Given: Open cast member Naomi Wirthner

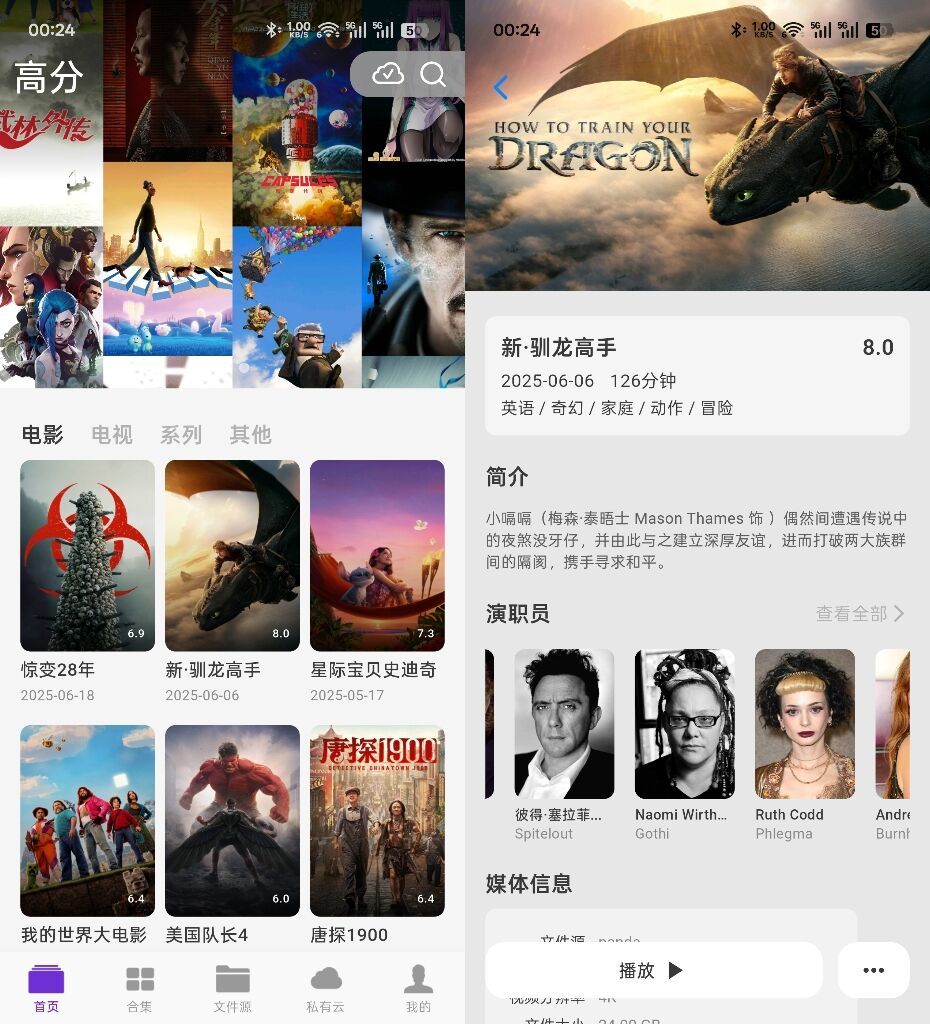Looking at the screenshot, I should (685, 724).
